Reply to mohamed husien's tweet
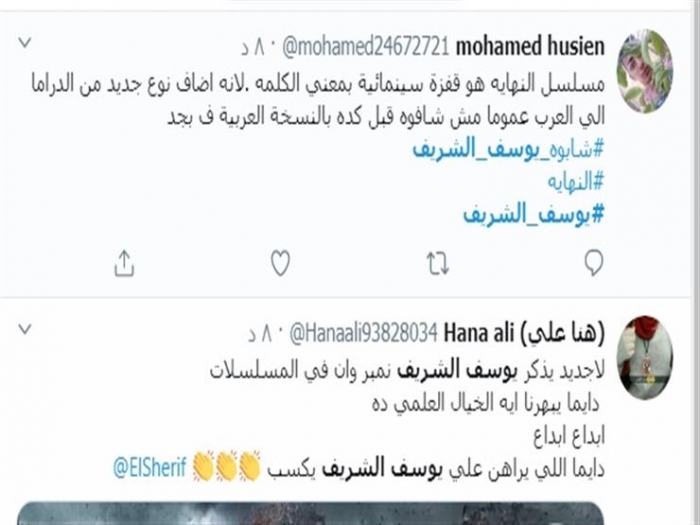This screenshot has height=525, width=700. point(593,263)
